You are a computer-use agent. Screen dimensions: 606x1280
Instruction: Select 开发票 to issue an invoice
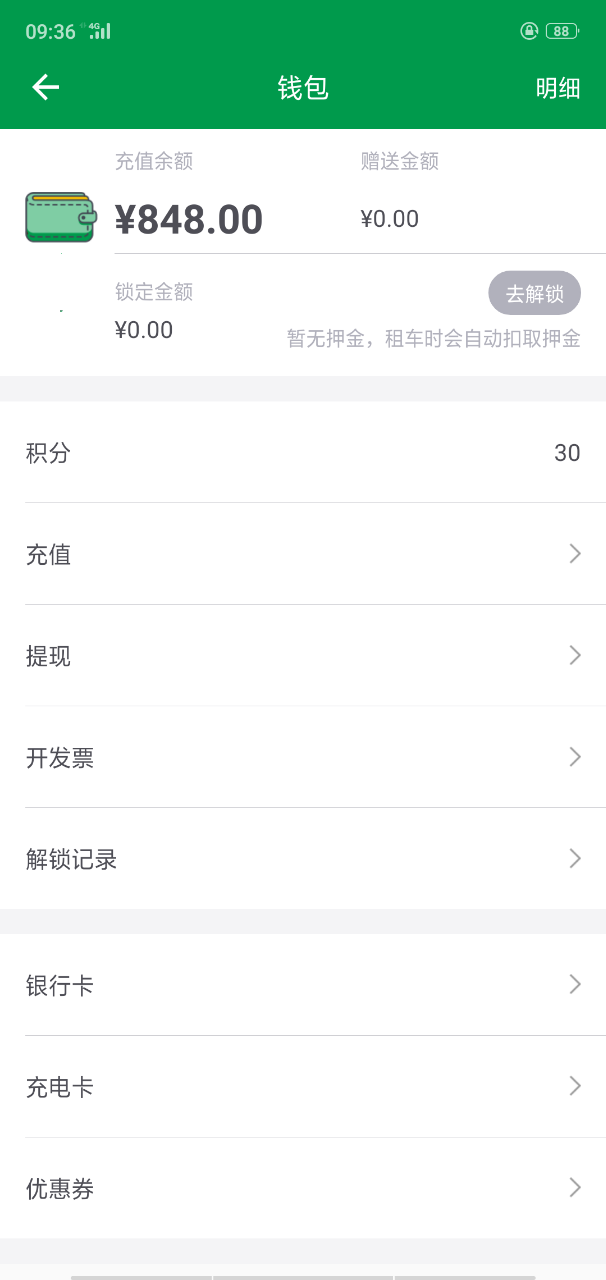(303, 757)
